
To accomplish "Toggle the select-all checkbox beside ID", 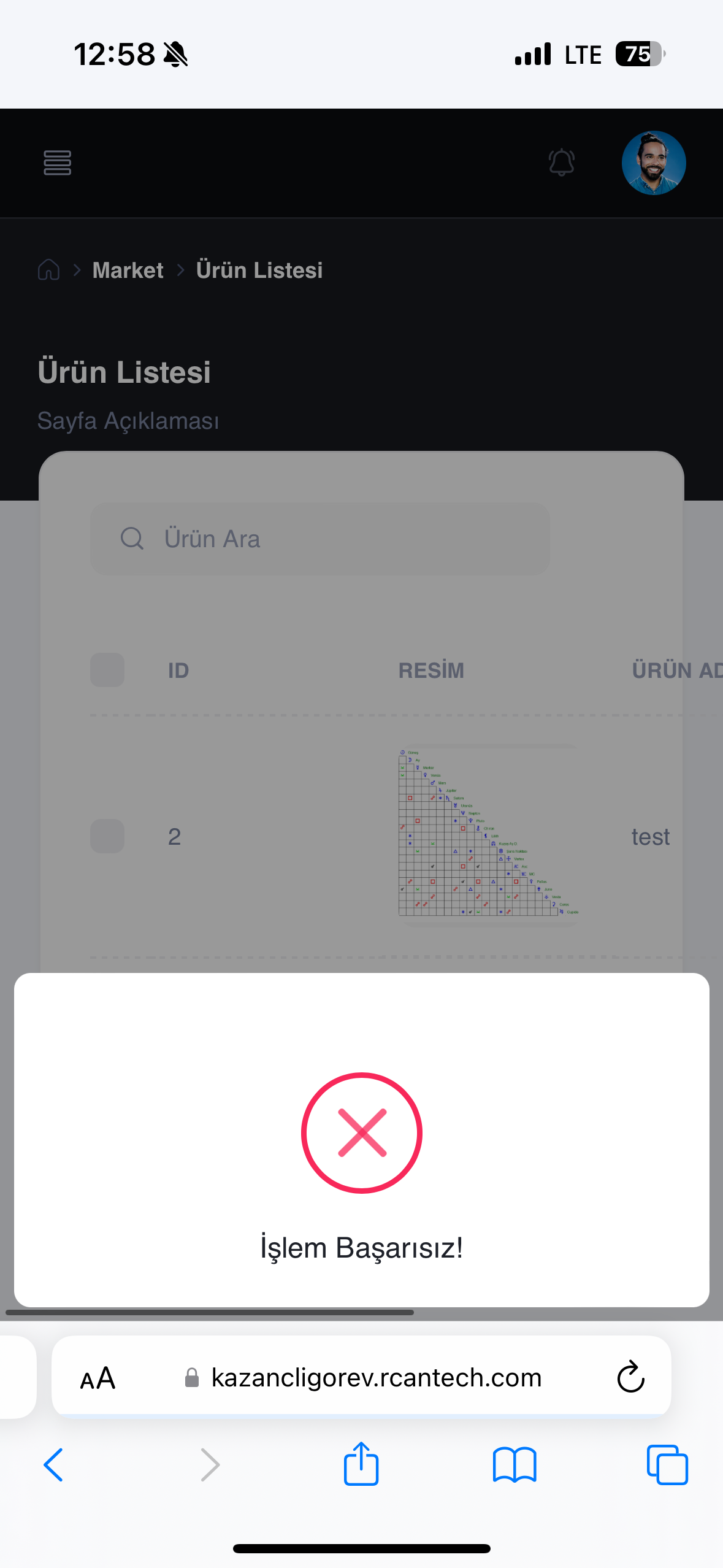I will tap(107, 670).
